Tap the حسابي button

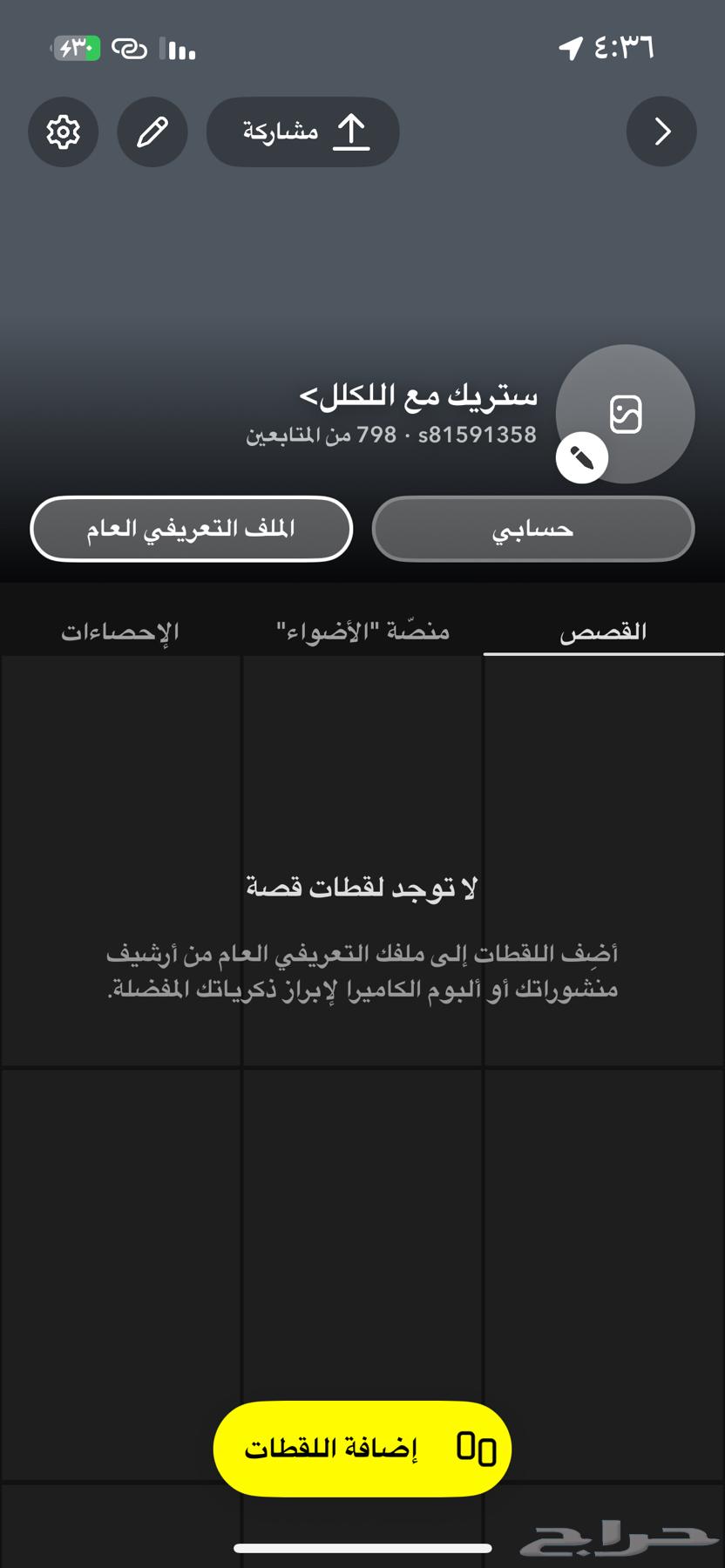click(532, 528)
